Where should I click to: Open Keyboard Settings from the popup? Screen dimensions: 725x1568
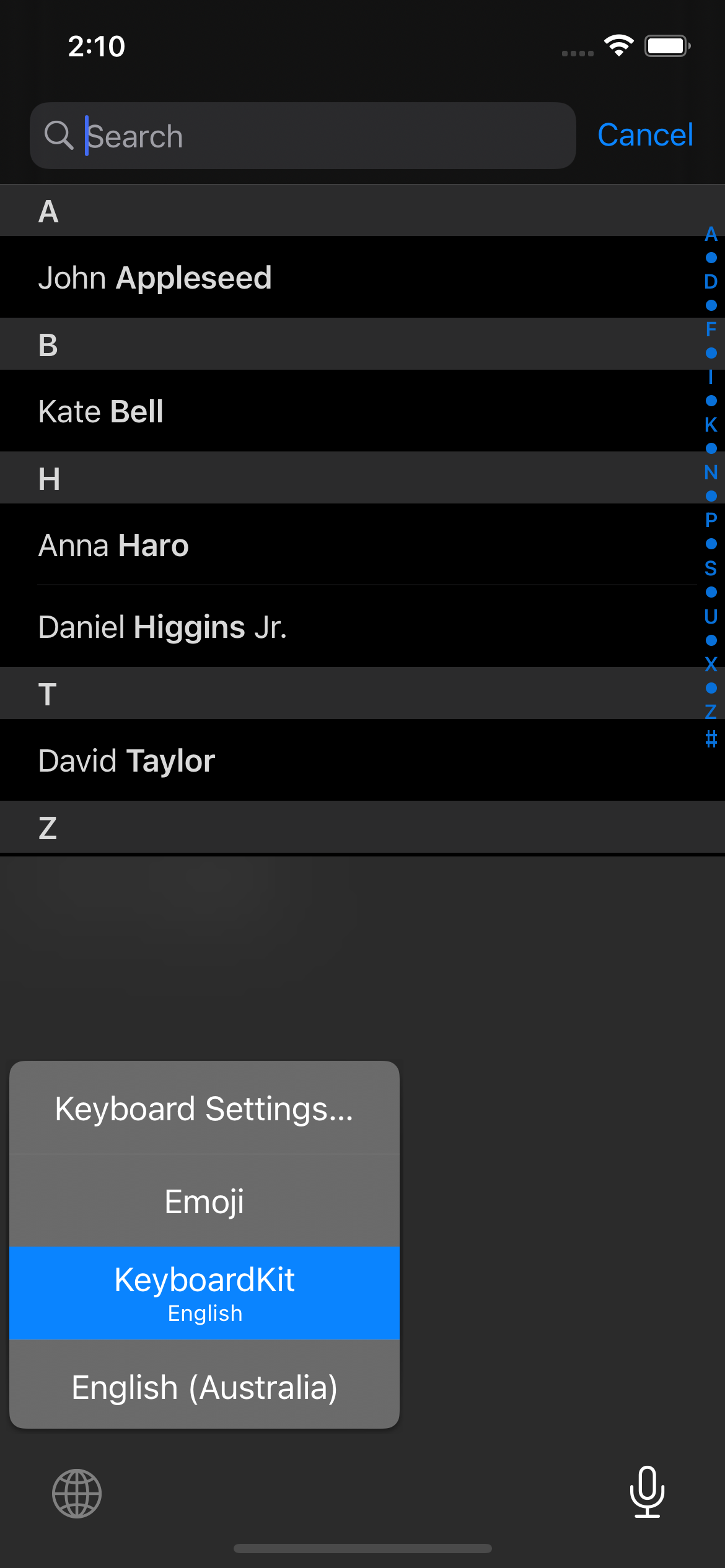tap(204, 1108)
